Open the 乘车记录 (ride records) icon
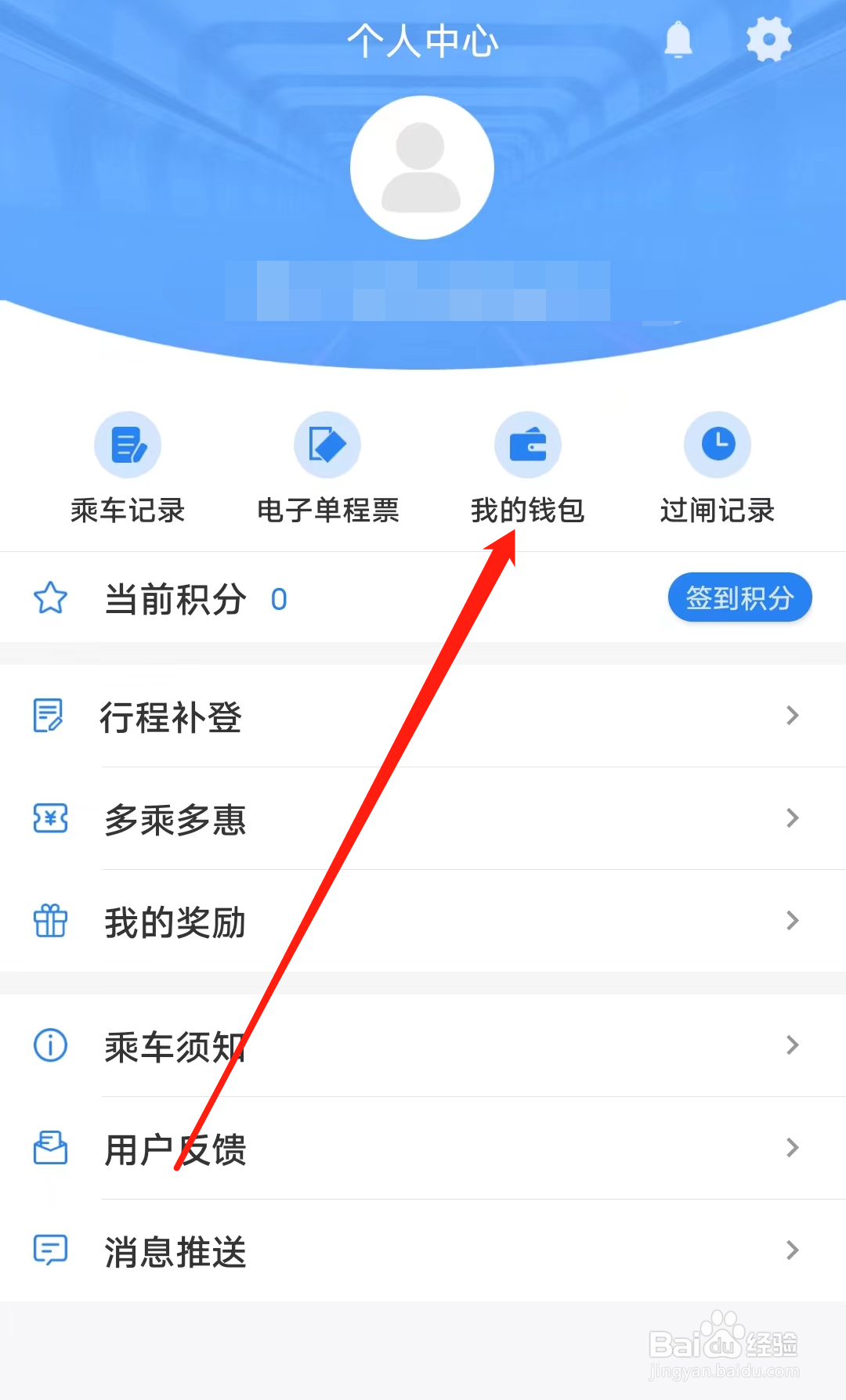This screenshot has height=1400, width=846. point(128,444)
